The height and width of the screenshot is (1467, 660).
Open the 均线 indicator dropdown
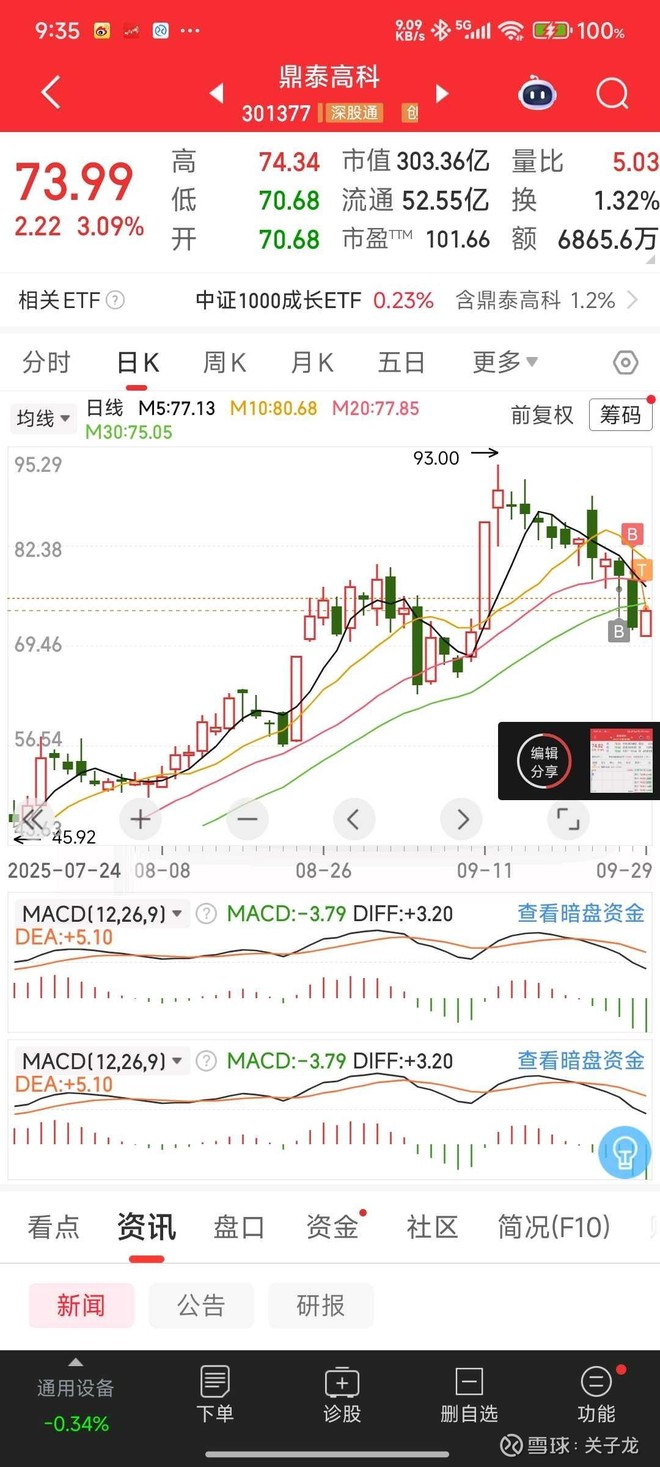pos(44,418)
